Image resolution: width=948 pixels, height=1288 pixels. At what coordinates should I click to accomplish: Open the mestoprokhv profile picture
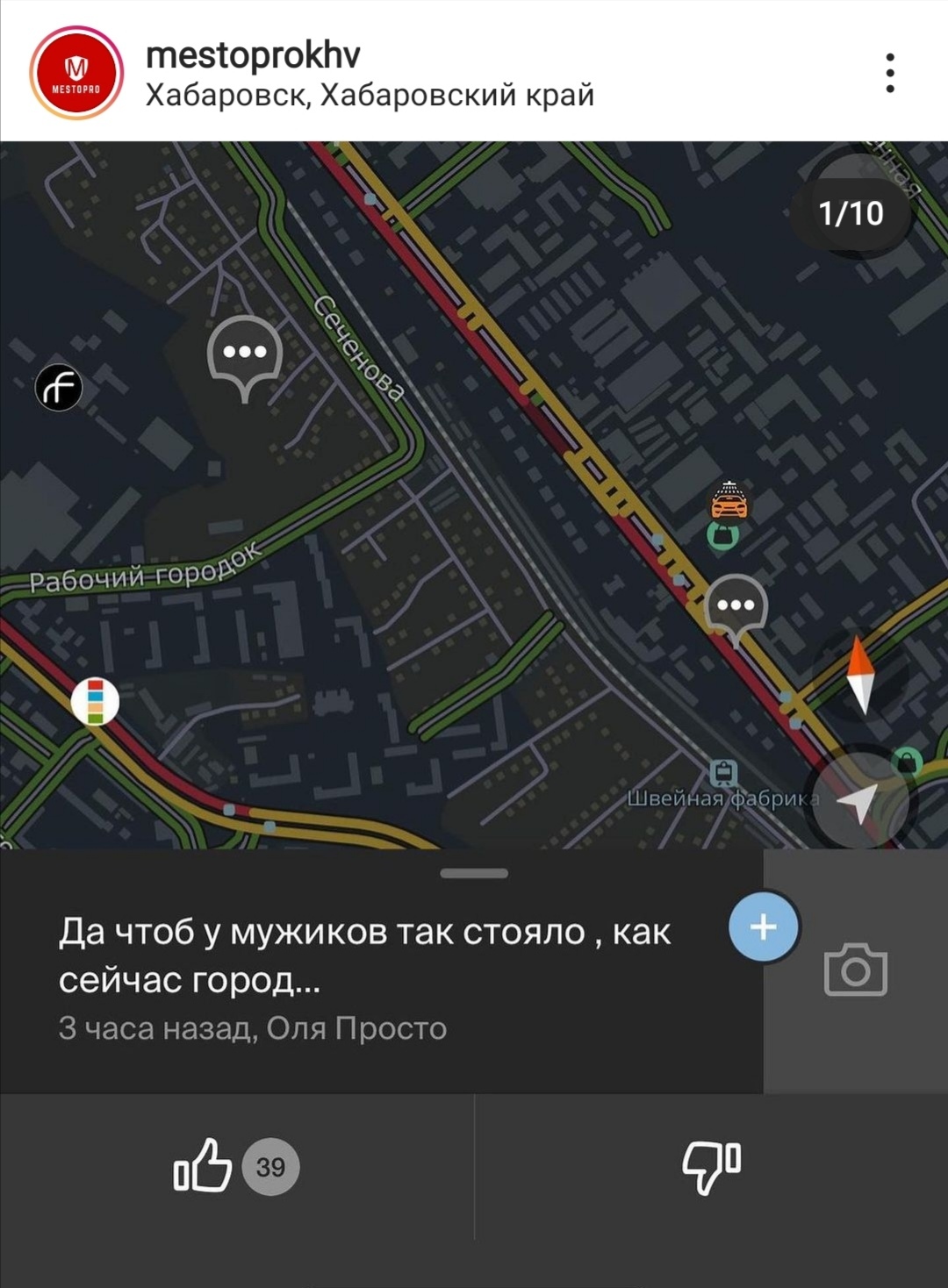pyautogui.click(x=76, y=73)
